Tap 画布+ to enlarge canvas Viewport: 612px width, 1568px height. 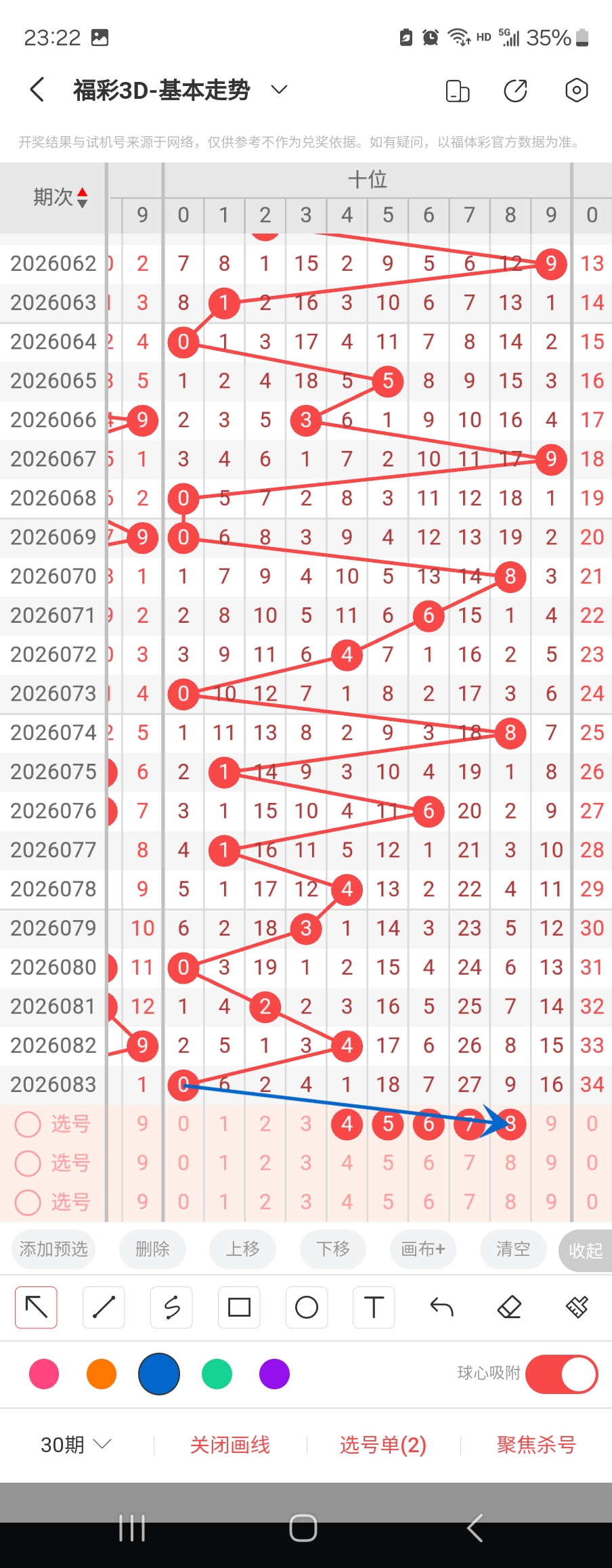tap(422, 1249)
